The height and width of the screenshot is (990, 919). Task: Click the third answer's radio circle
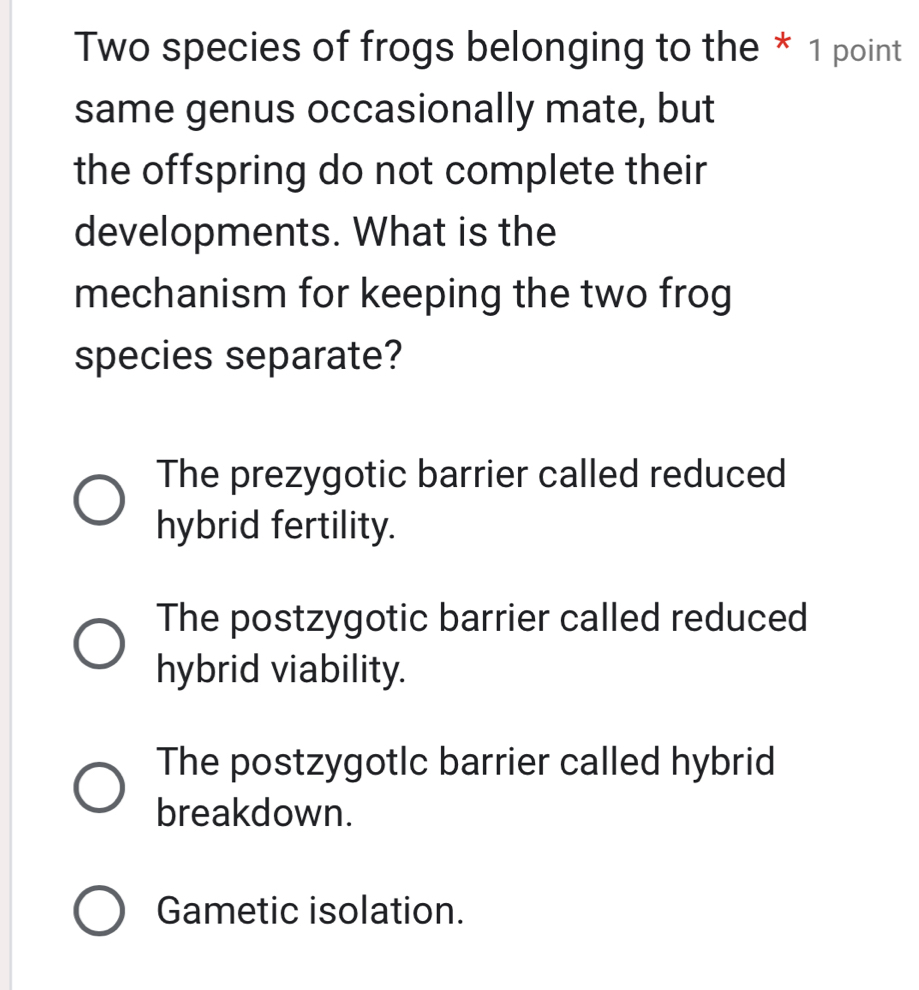[x=98, y=787]
